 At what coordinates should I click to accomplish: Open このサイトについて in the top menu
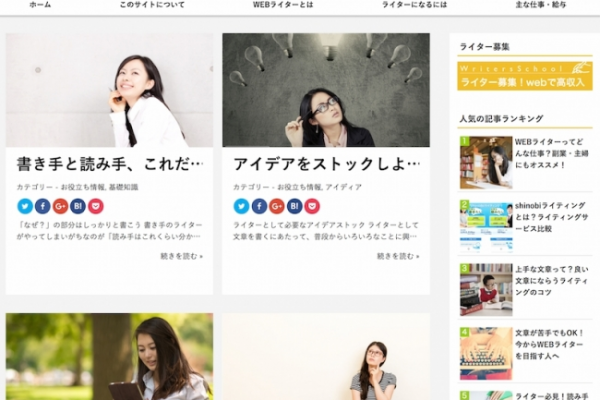click(x=152, y=5)
